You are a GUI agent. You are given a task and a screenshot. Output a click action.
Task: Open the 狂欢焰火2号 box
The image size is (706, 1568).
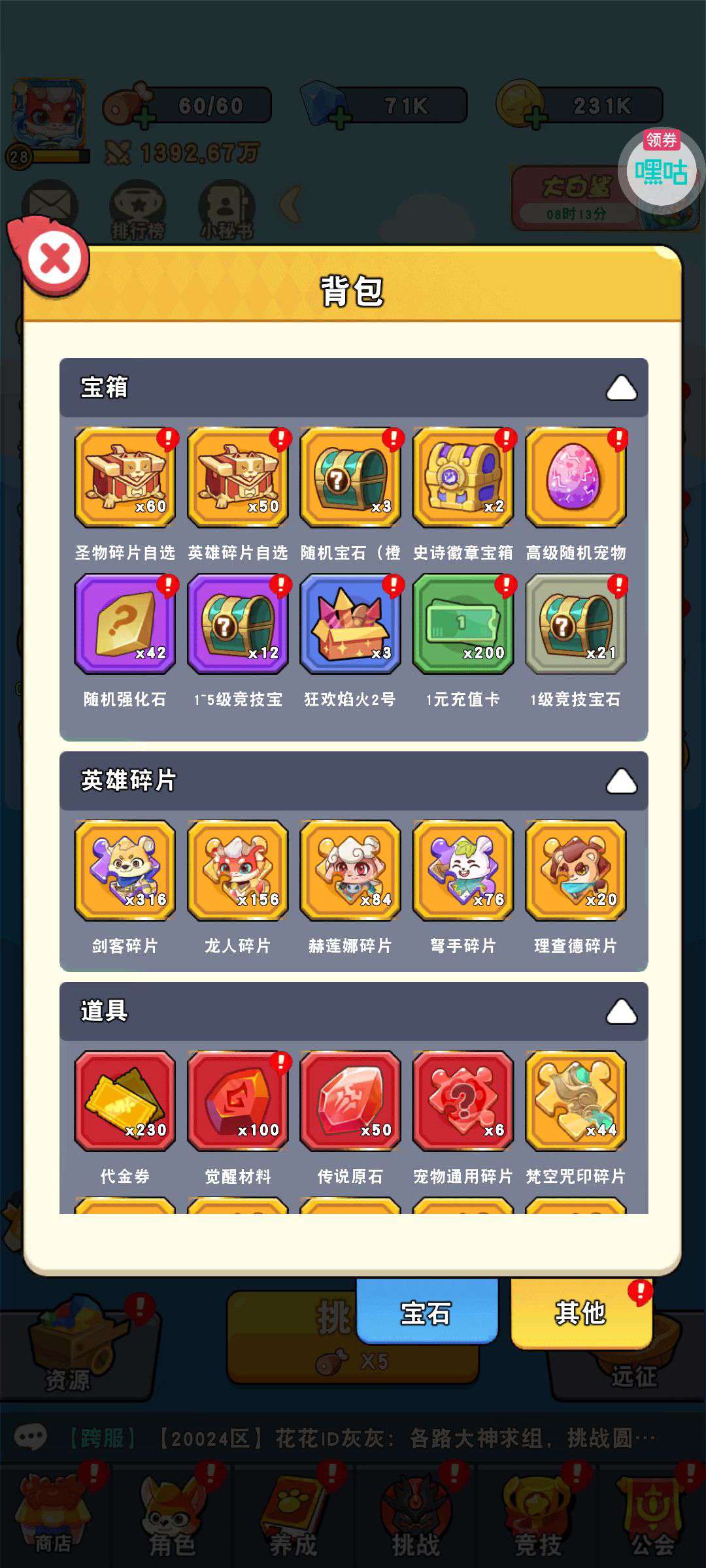(350, 624)
